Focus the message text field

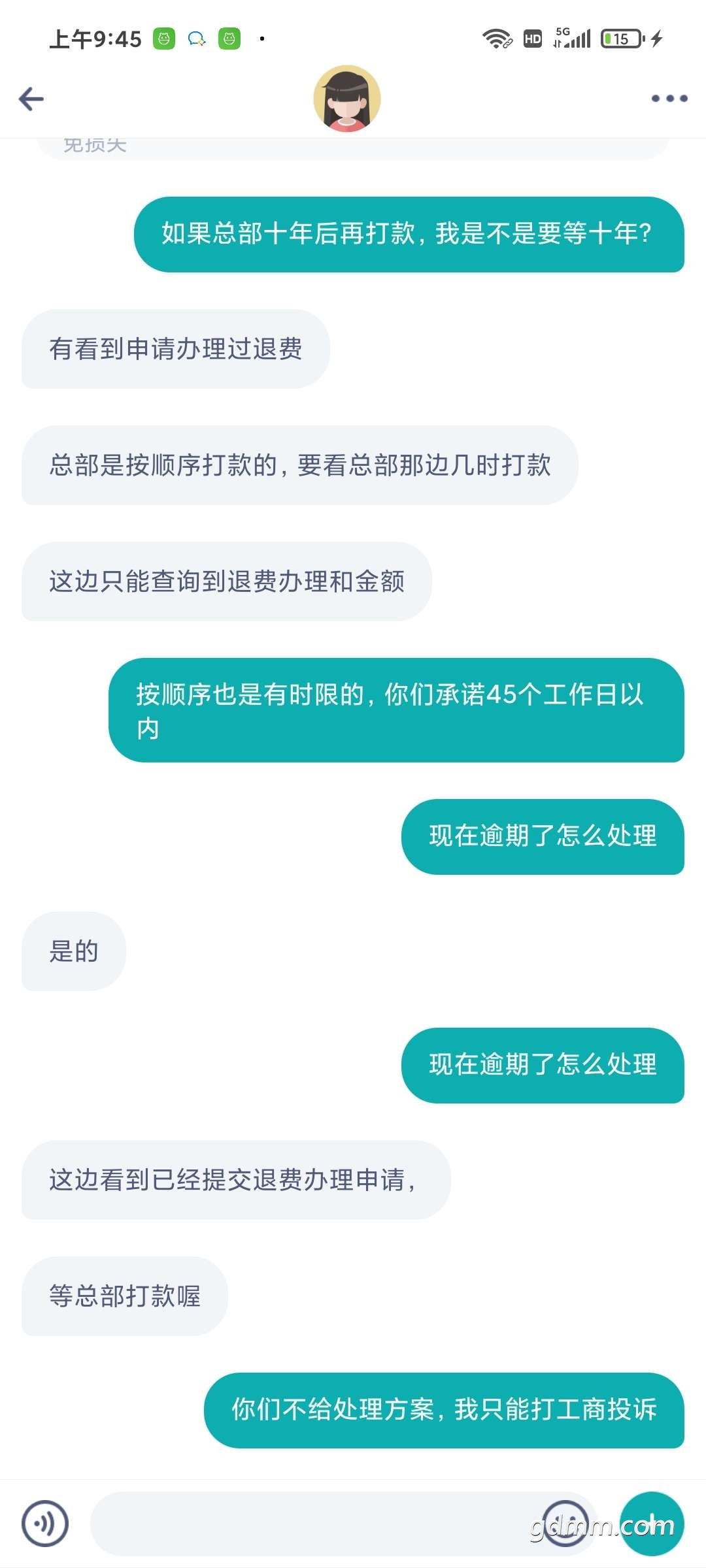pos(314,1524)
